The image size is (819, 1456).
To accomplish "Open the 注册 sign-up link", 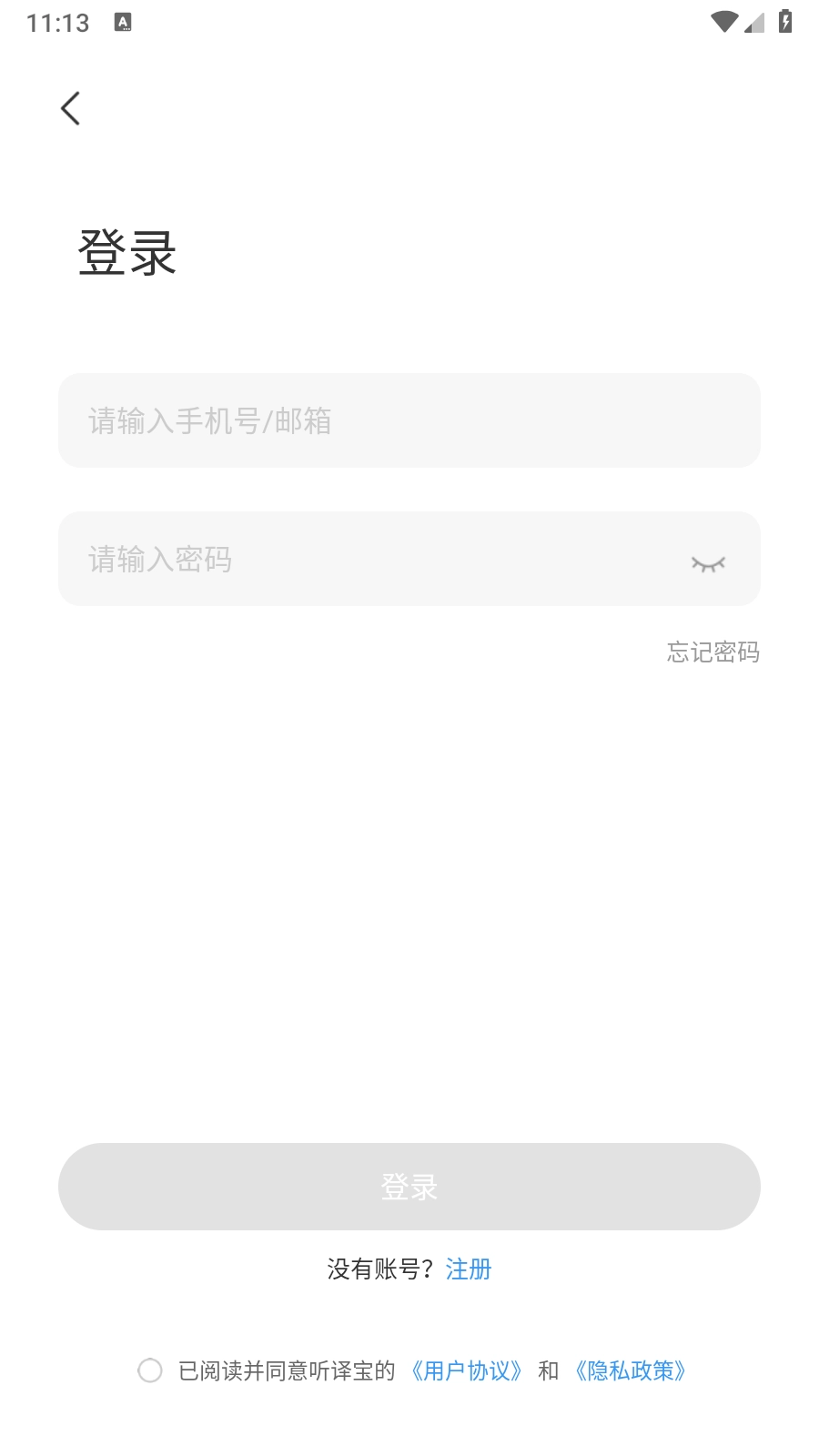I will [x=469, y=1269].
